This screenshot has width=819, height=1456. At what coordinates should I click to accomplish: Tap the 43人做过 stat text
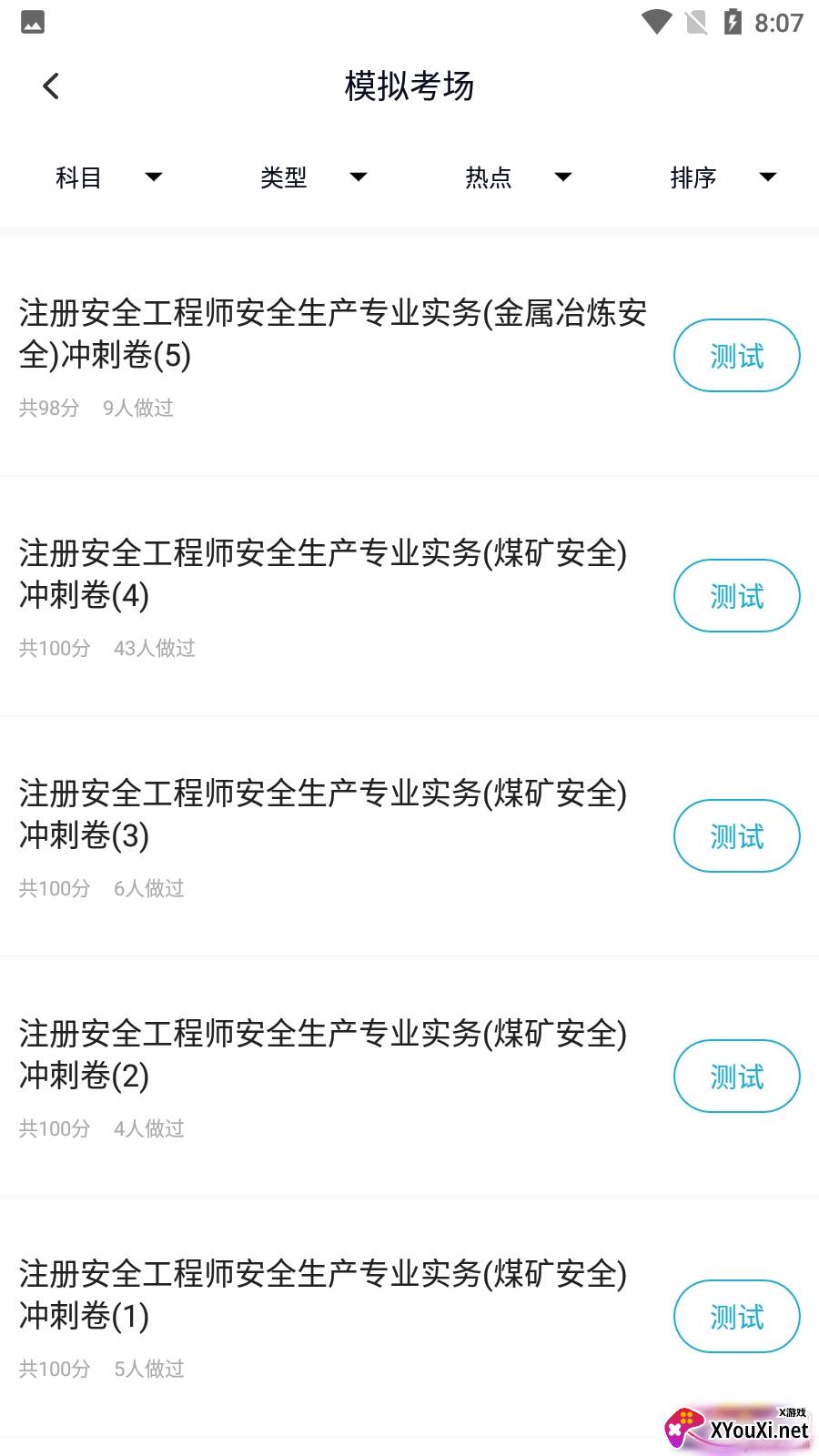(154, 648)
